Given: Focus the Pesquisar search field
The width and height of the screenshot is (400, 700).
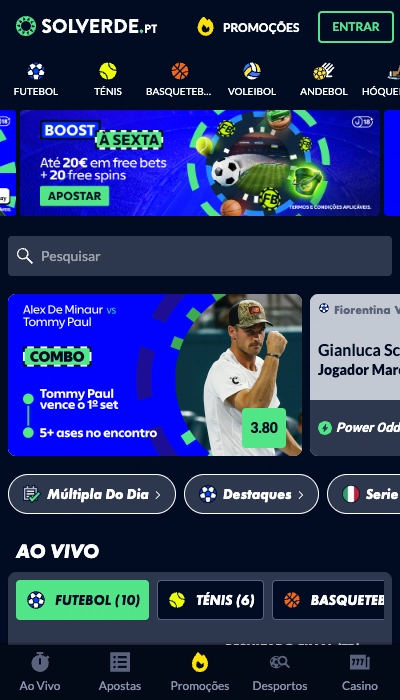Looking at the screenshot, I should tap(200, 256).
